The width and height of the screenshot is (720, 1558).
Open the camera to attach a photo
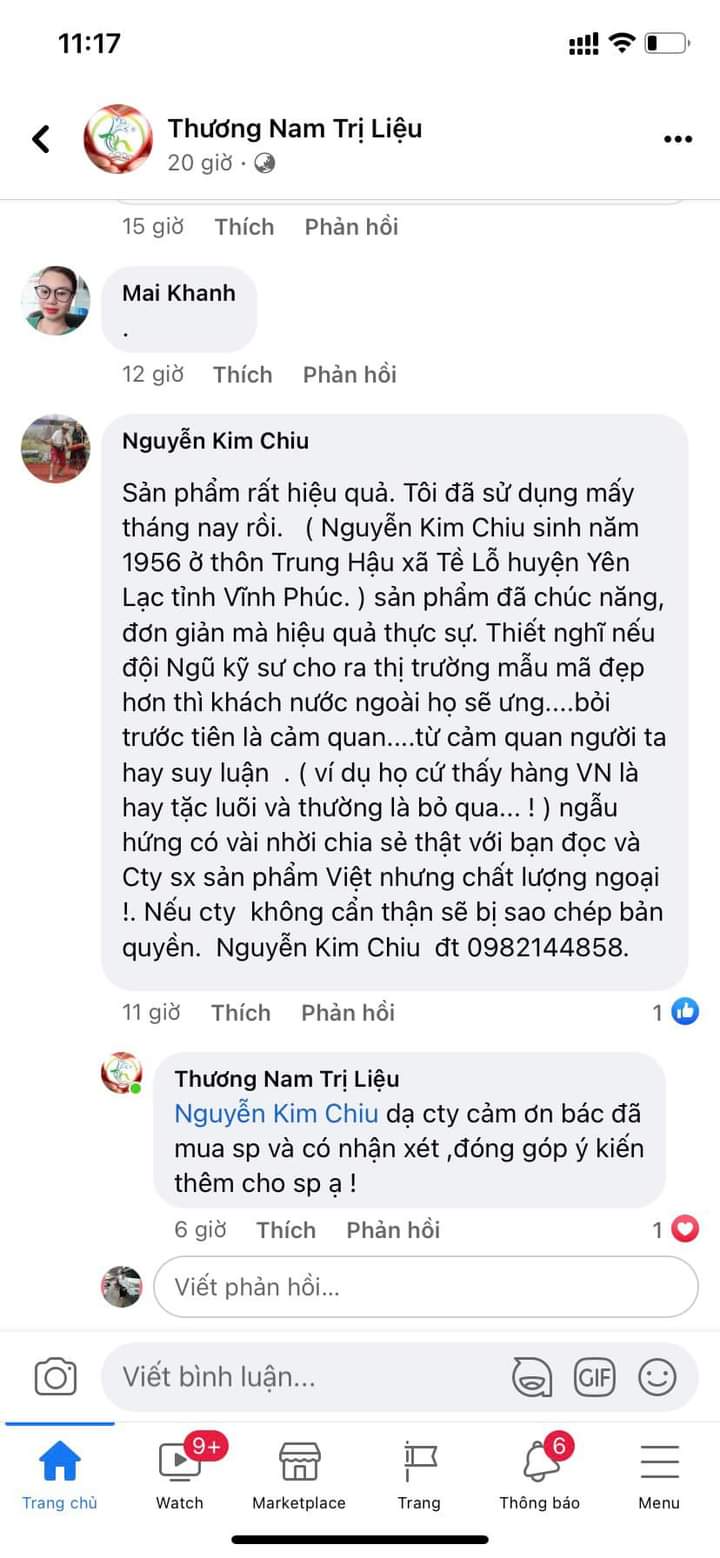point(55,1377)
